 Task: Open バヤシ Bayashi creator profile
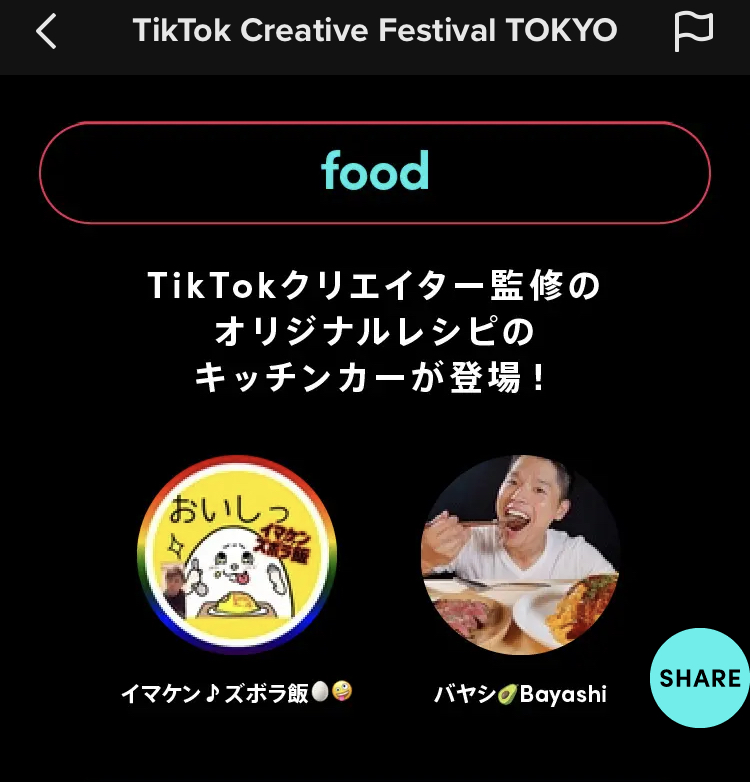521,556
